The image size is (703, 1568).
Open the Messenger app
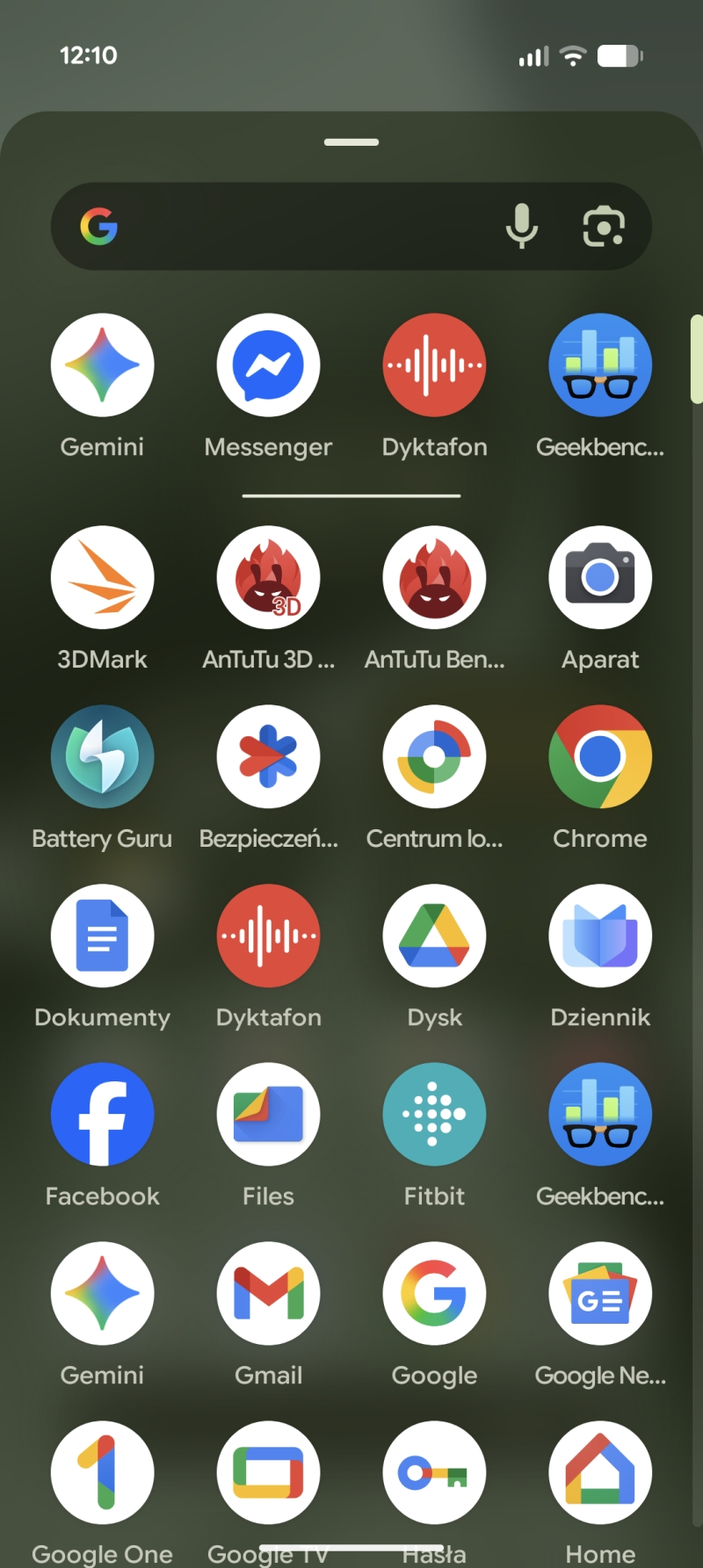coord(268,365)
